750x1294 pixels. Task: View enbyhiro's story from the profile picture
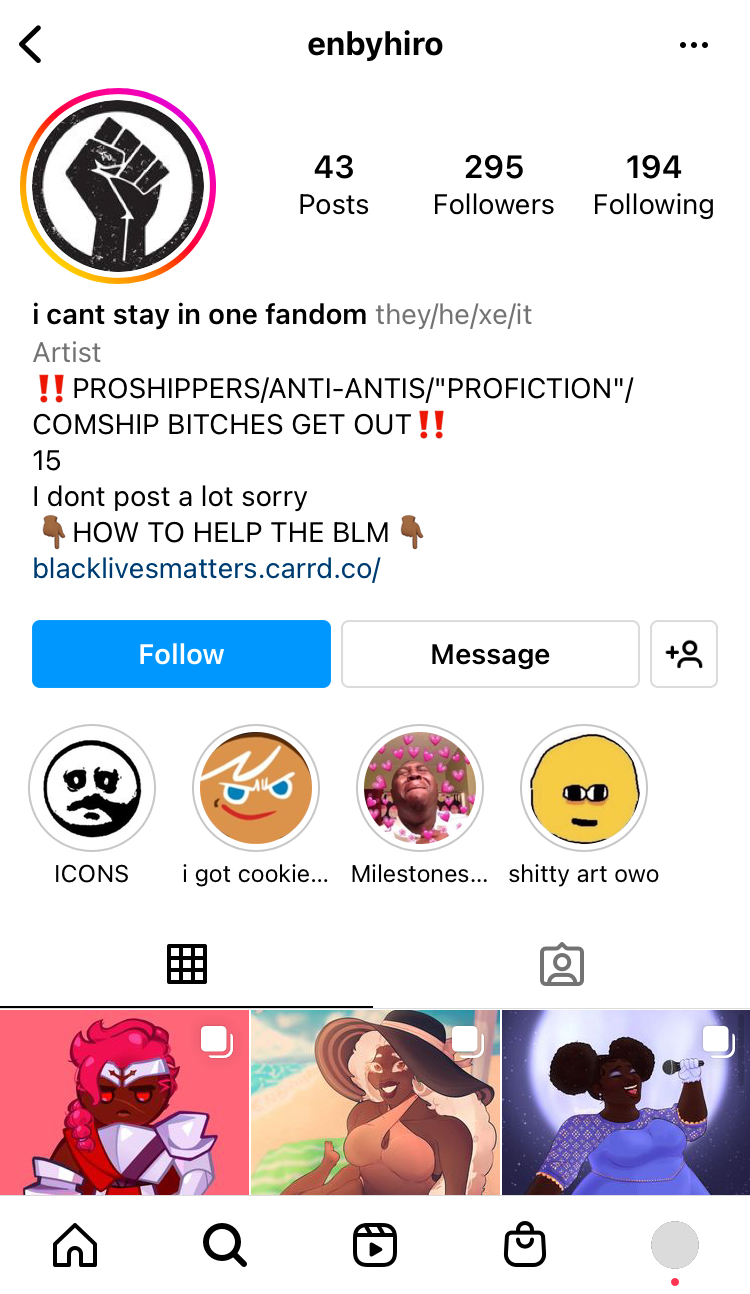pos(118,186)
